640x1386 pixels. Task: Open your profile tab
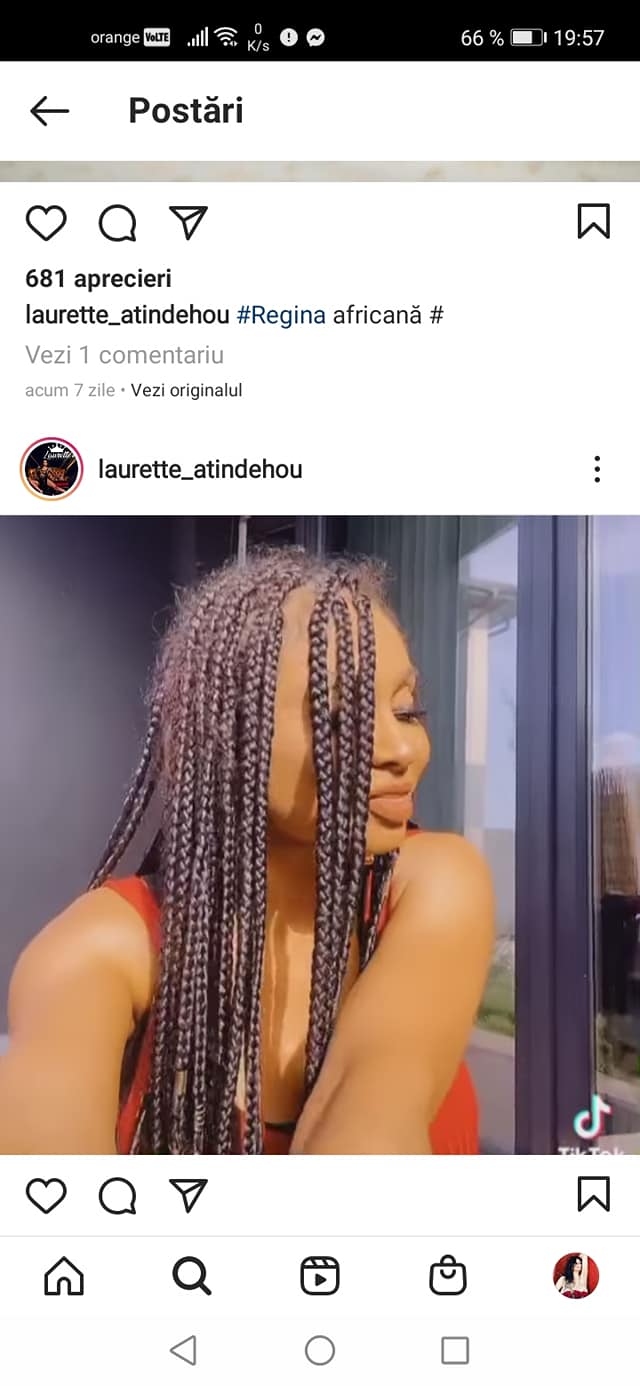576,1276
